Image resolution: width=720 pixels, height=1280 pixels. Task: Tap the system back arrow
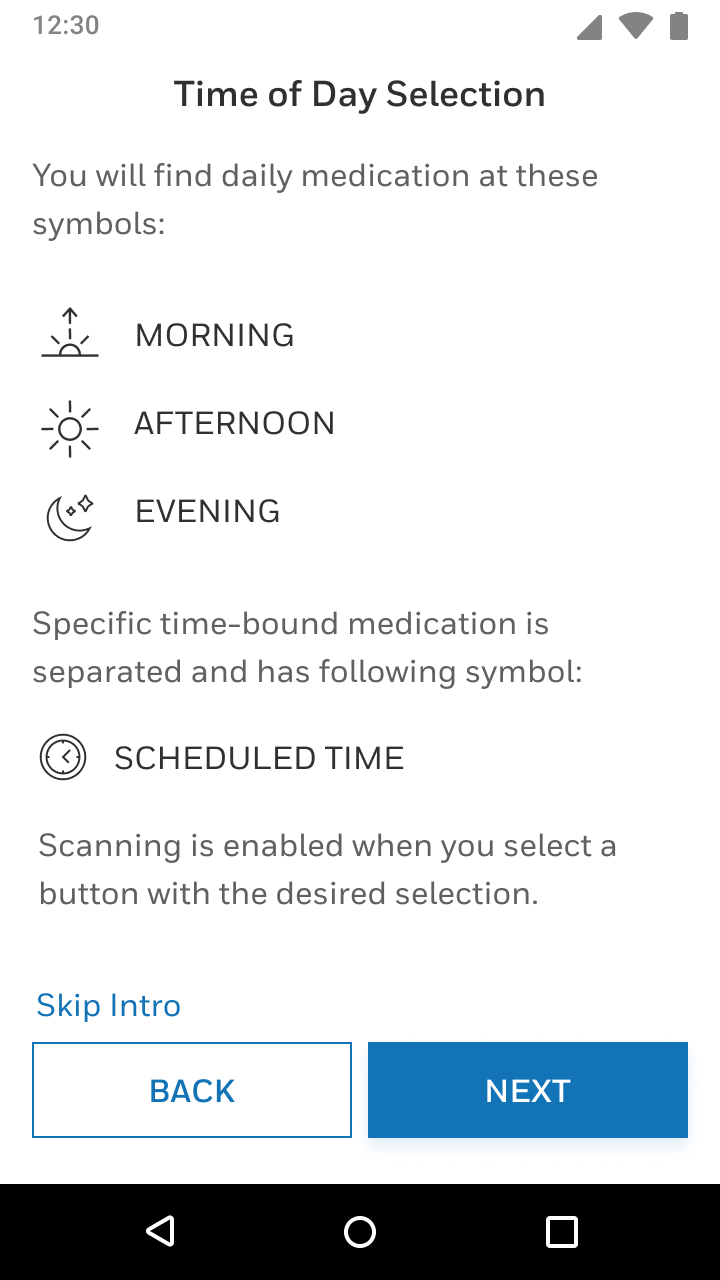coord(160,1231)
